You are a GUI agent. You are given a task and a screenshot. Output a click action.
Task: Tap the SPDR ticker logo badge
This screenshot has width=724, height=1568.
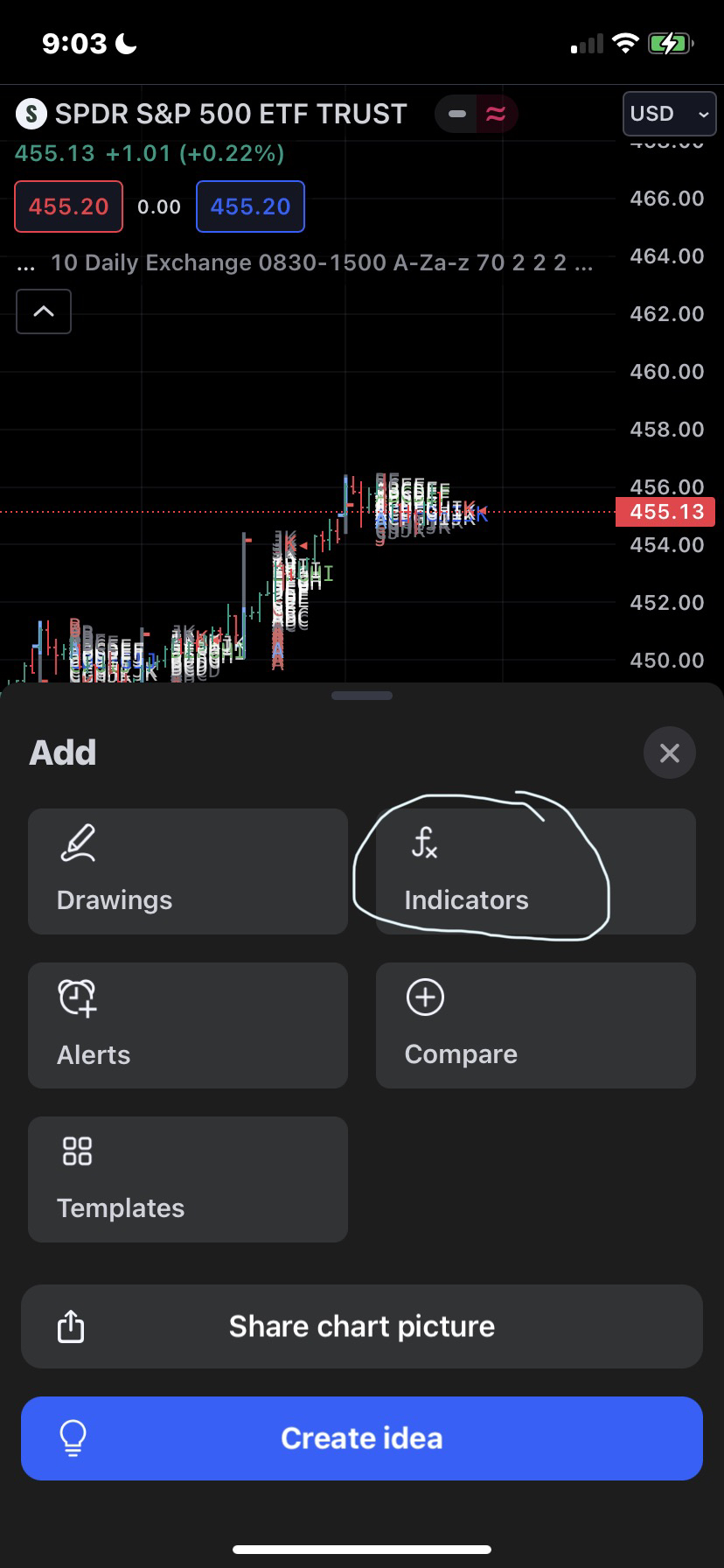click(31, 114)
